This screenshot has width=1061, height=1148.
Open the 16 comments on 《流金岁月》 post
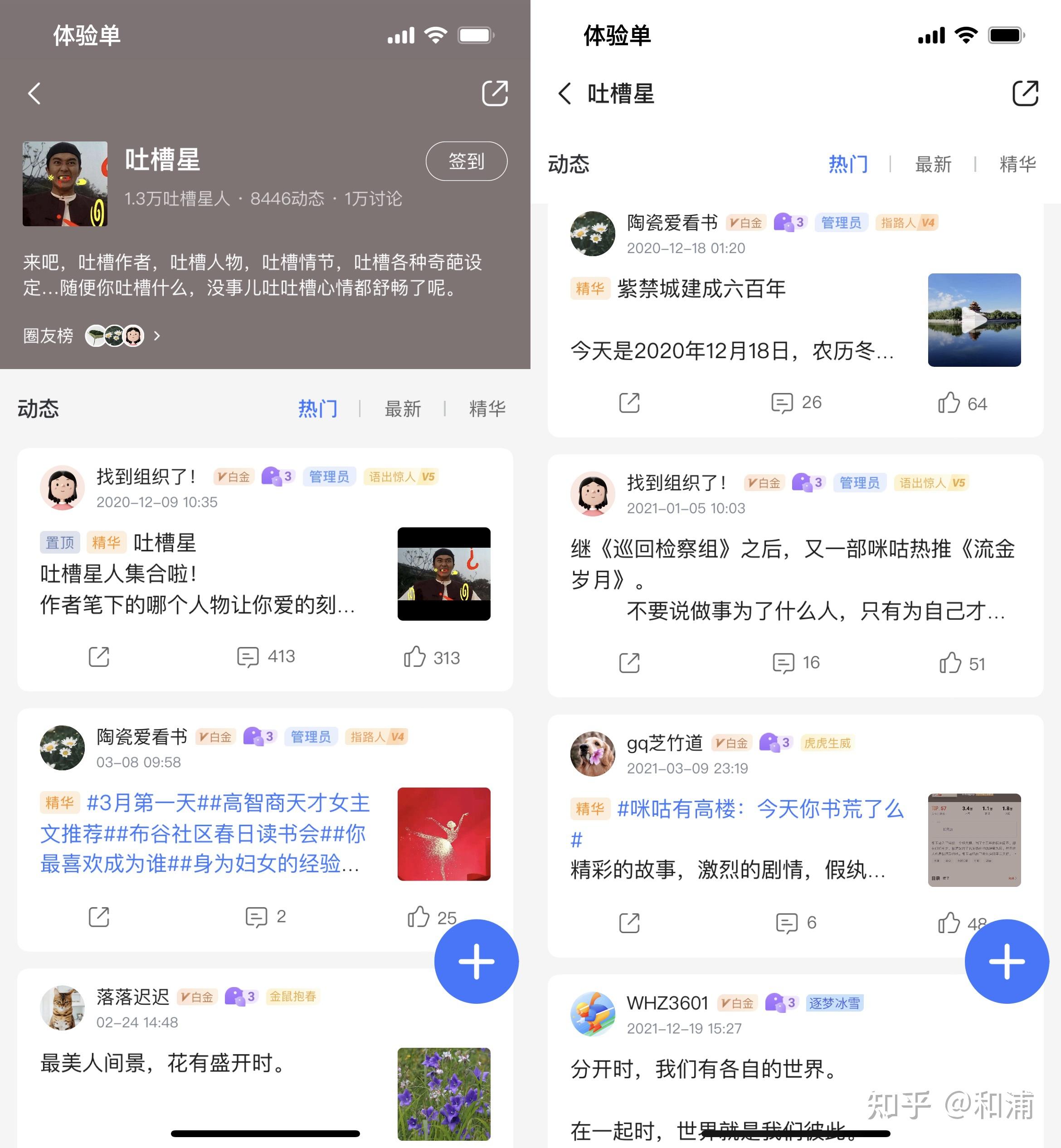[796, 663]
